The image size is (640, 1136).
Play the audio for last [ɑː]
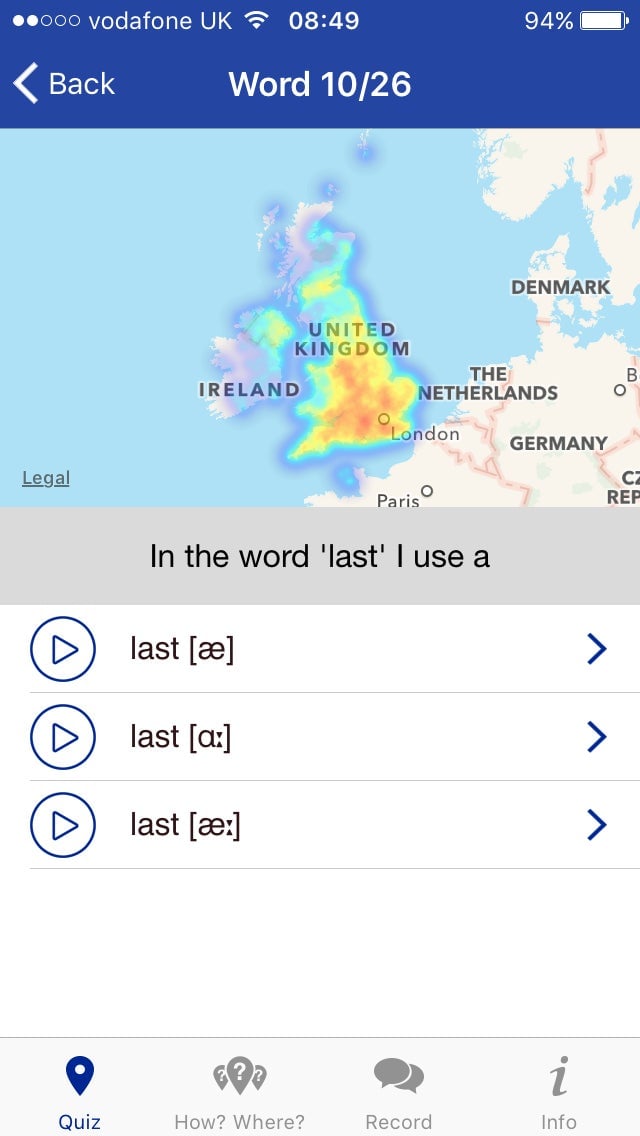[63, 737]
